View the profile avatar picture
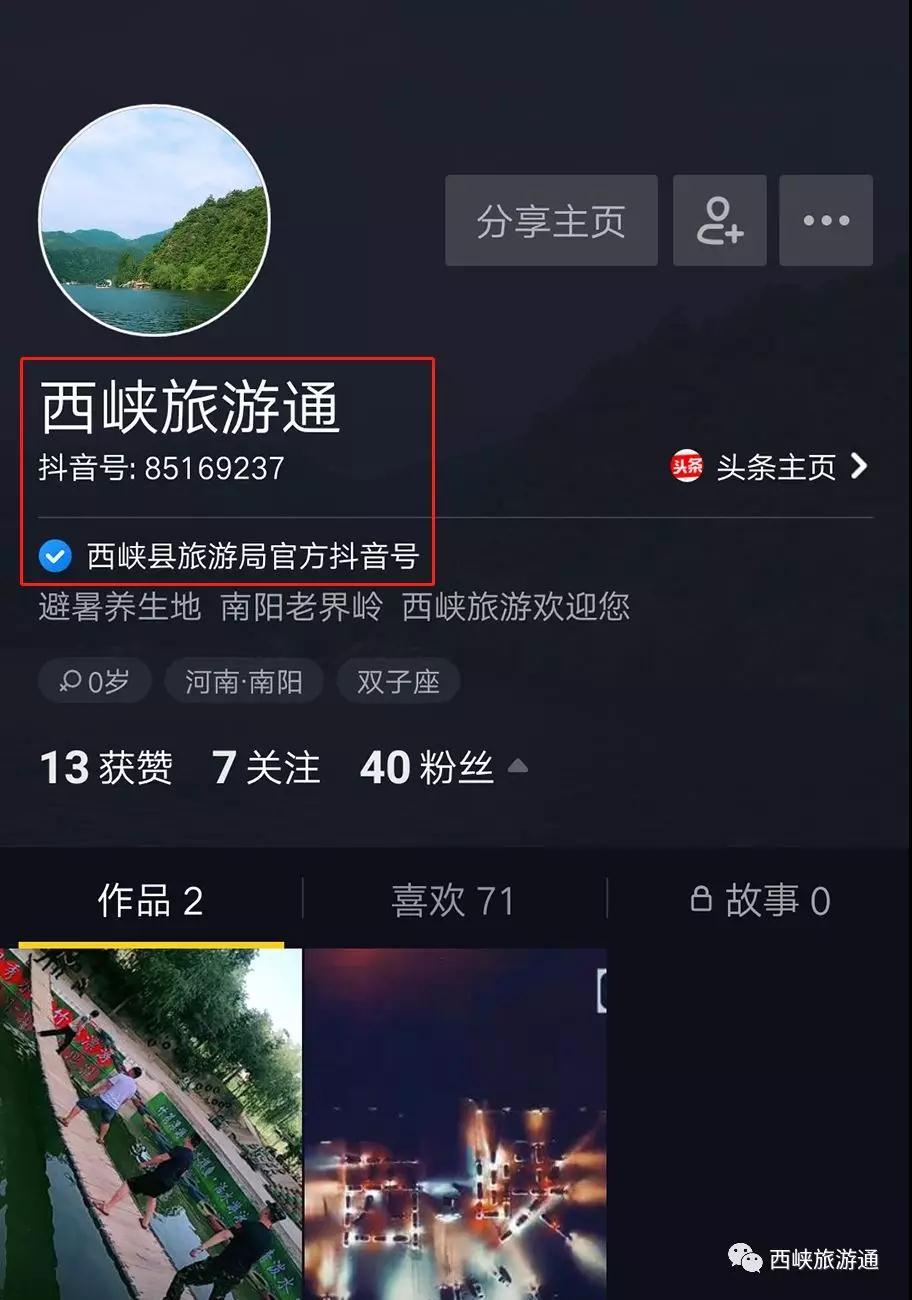This screenshot has width=912, height=1300. coord(154,221)
